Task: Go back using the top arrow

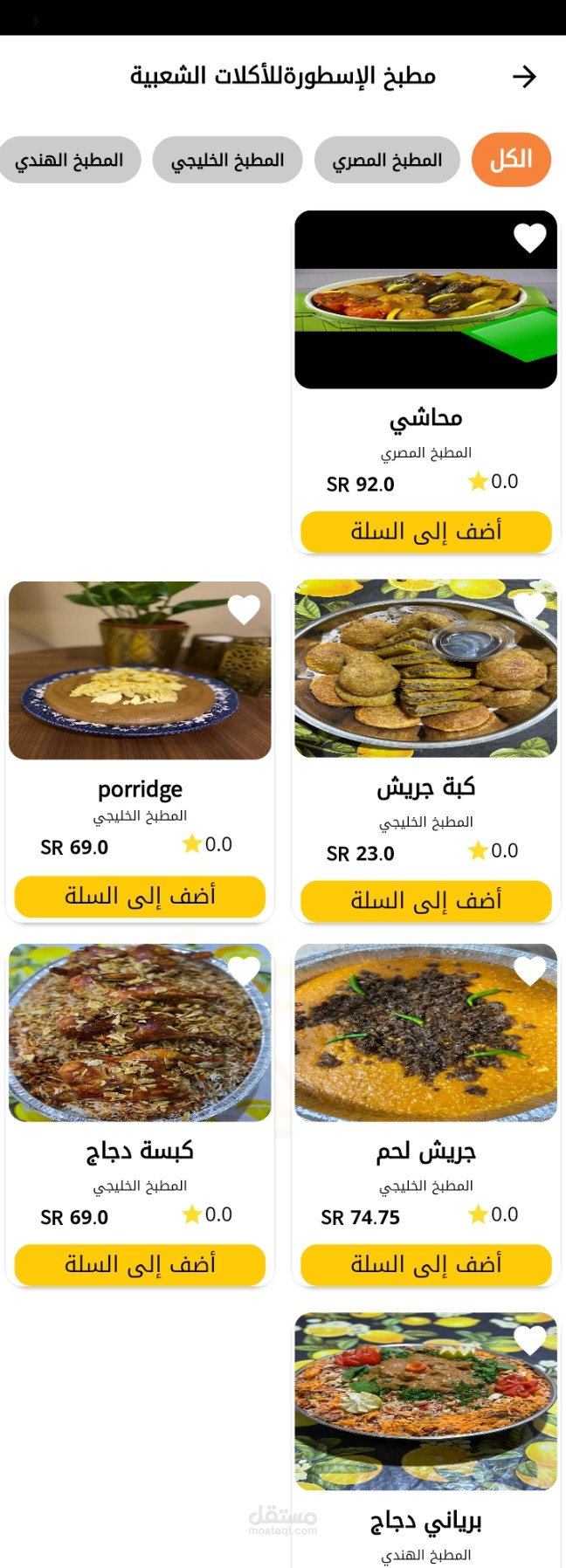Action: tap(524, 77)
